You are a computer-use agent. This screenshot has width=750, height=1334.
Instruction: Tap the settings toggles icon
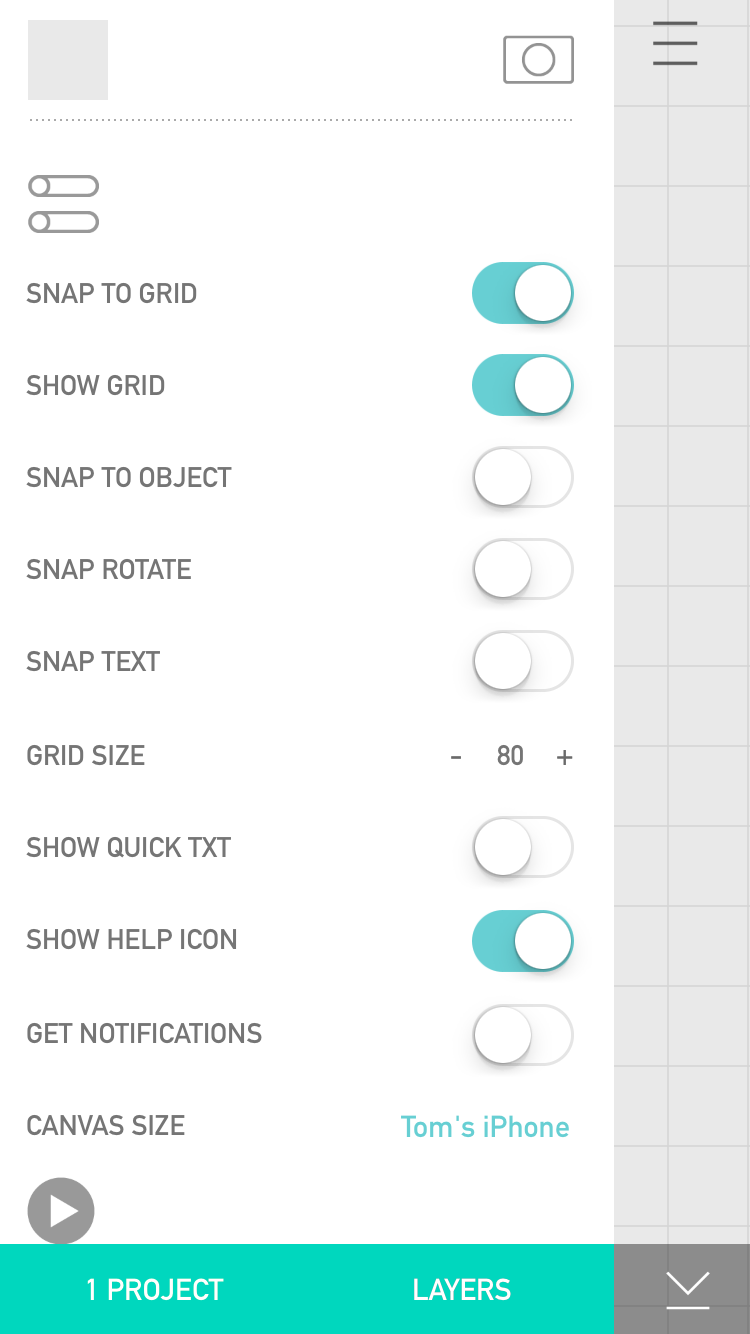pyautogui.click(x=64, y=204)
